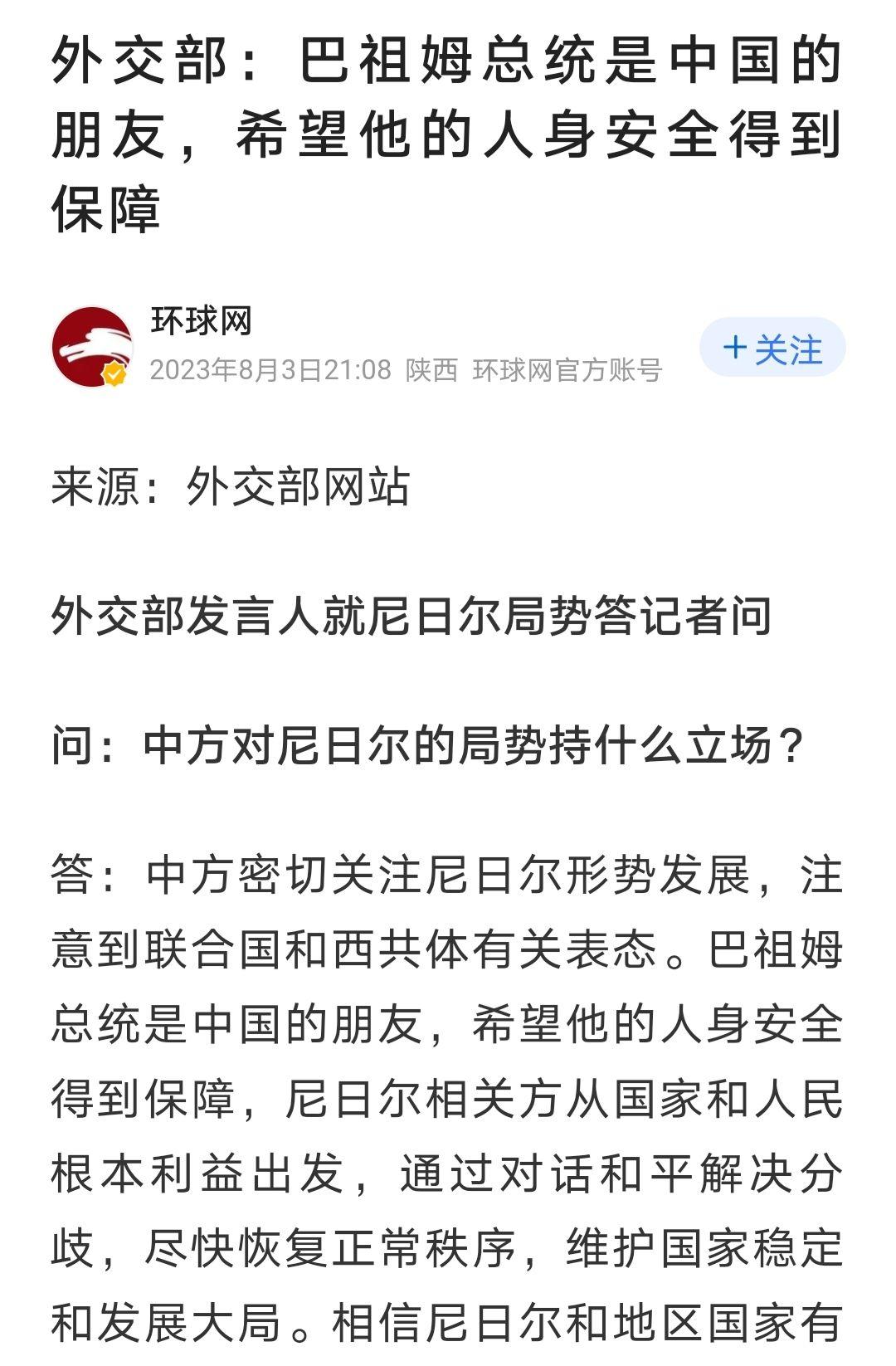This screenshot has height=1366, width=896.
Task: Open the 环球网 profile avatar
Action: [92, 347]
